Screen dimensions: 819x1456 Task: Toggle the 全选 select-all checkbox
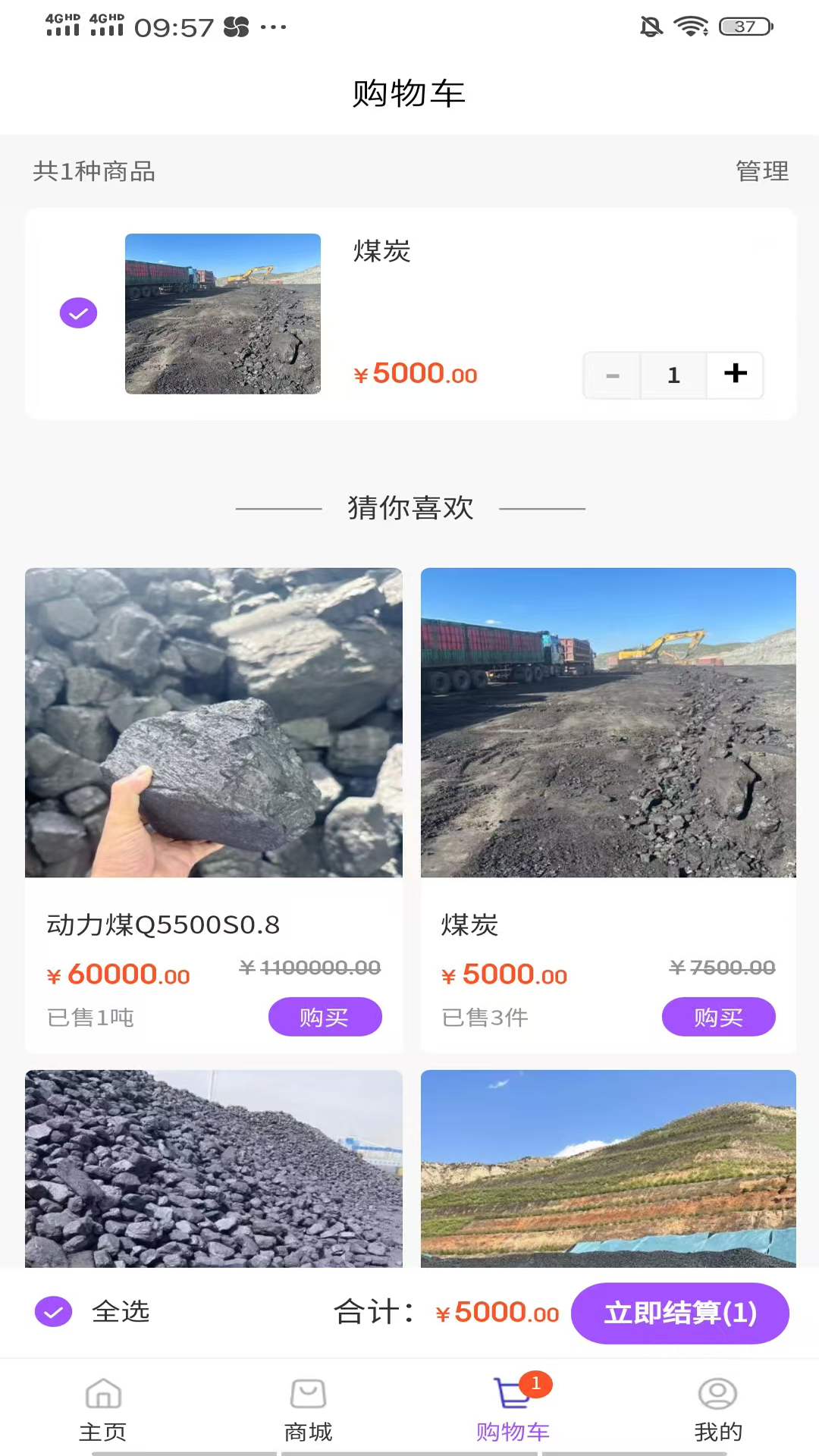(52, 1313)
